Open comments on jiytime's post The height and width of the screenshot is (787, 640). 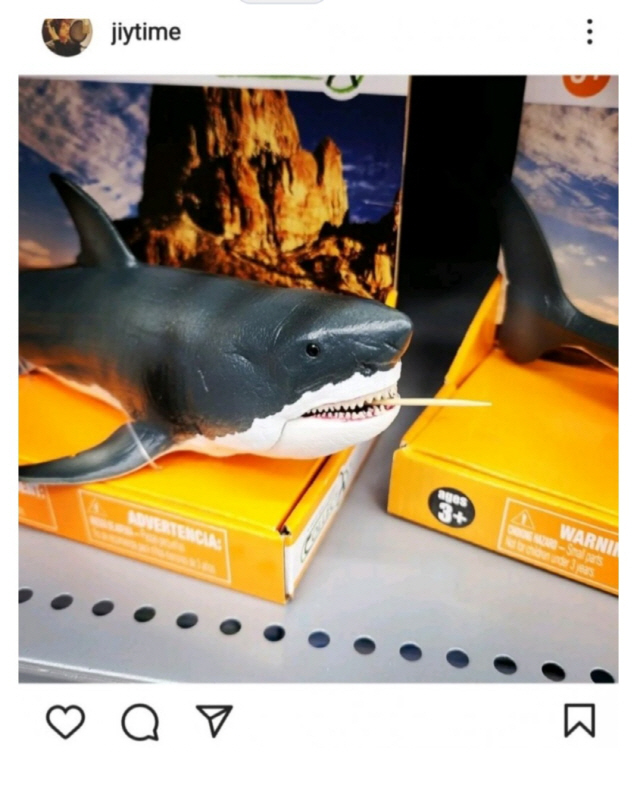coord(140,721)
